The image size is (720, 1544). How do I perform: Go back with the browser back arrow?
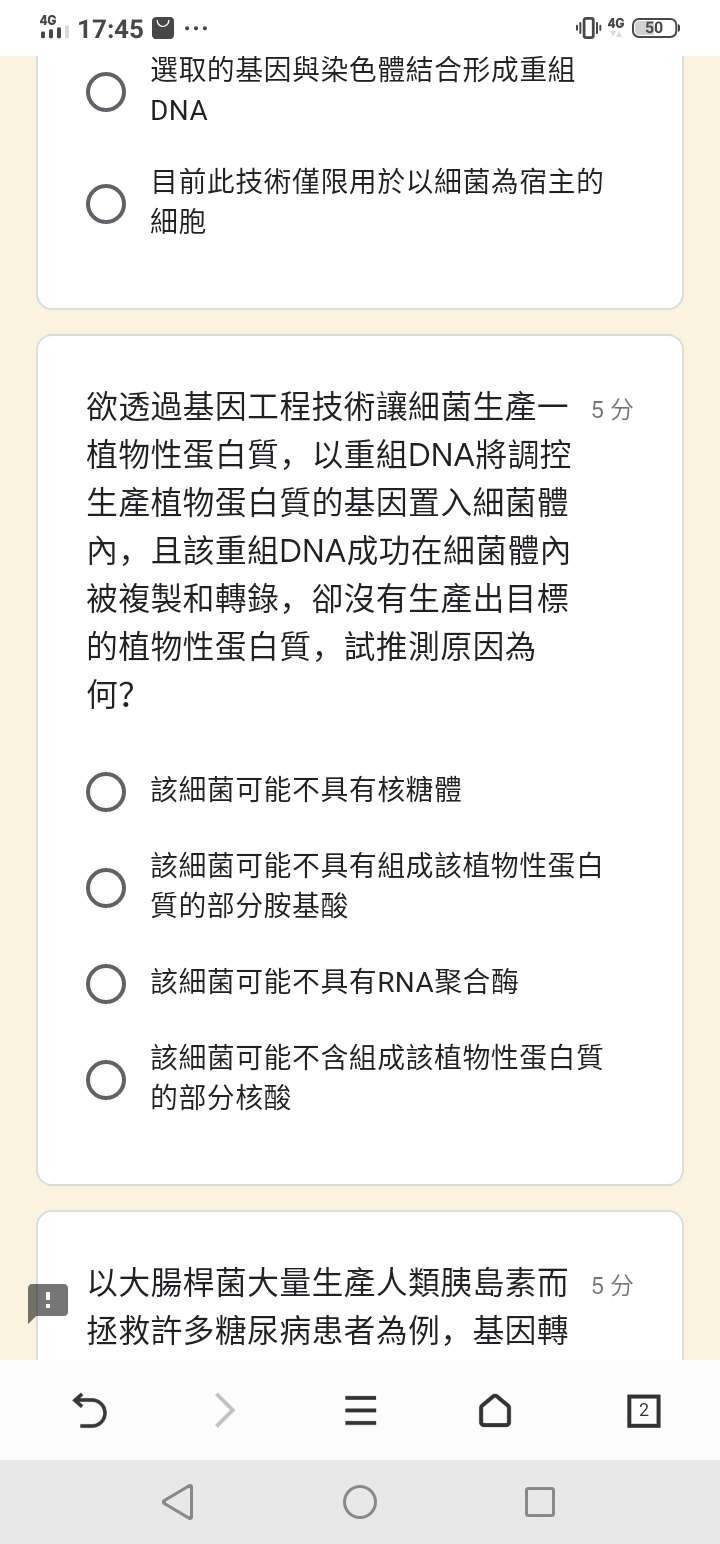[x=90, y=1411]
